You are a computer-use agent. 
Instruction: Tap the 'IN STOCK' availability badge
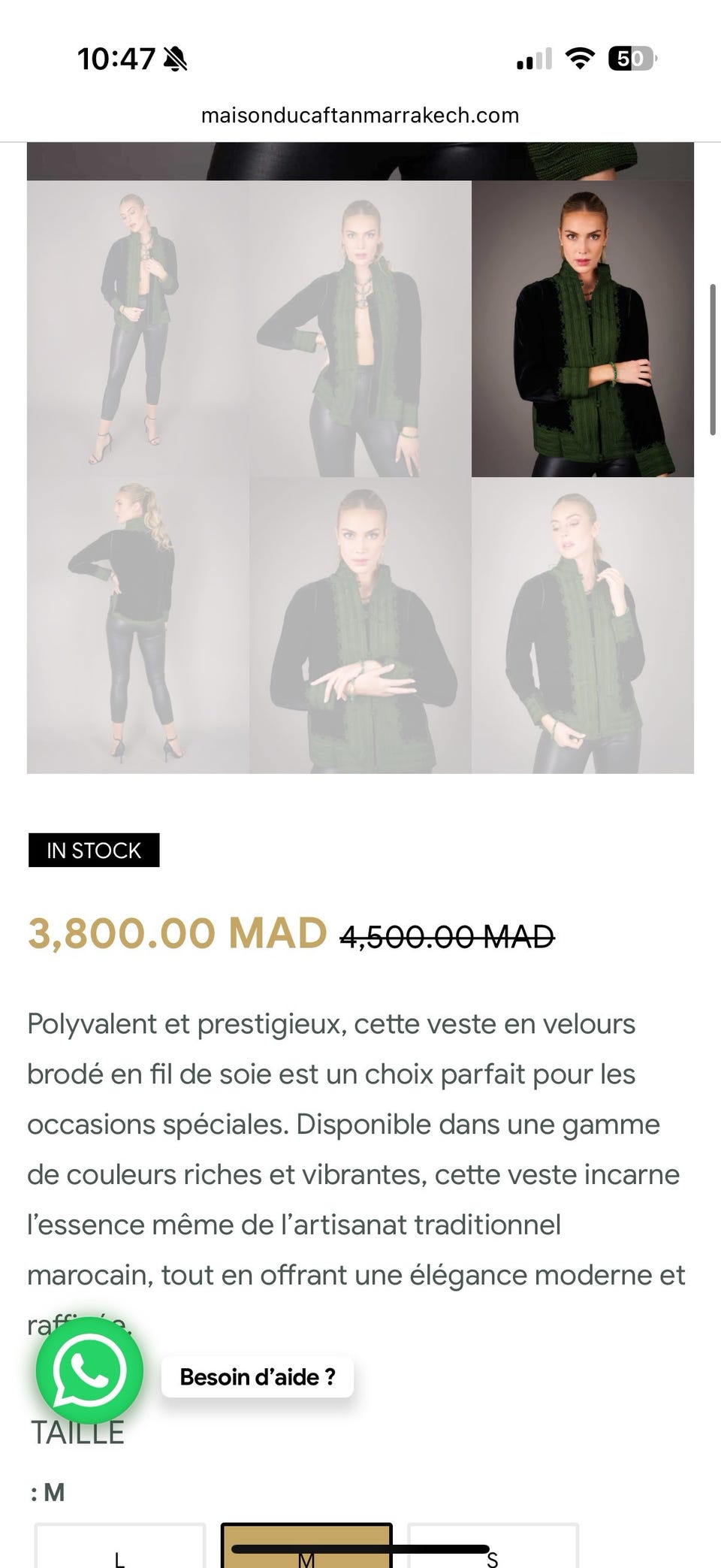pyautogui.click(x=93, y=850)
